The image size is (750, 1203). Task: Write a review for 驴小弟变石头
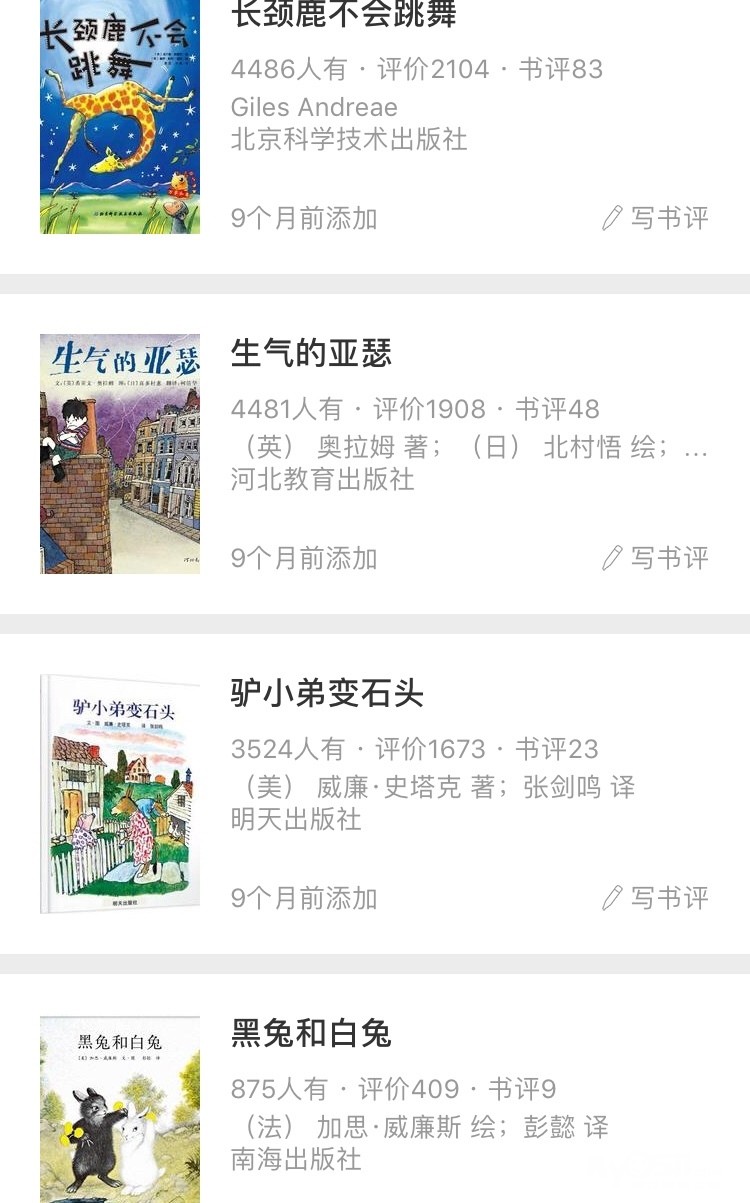pyautogui.click(x=656, y=898)
